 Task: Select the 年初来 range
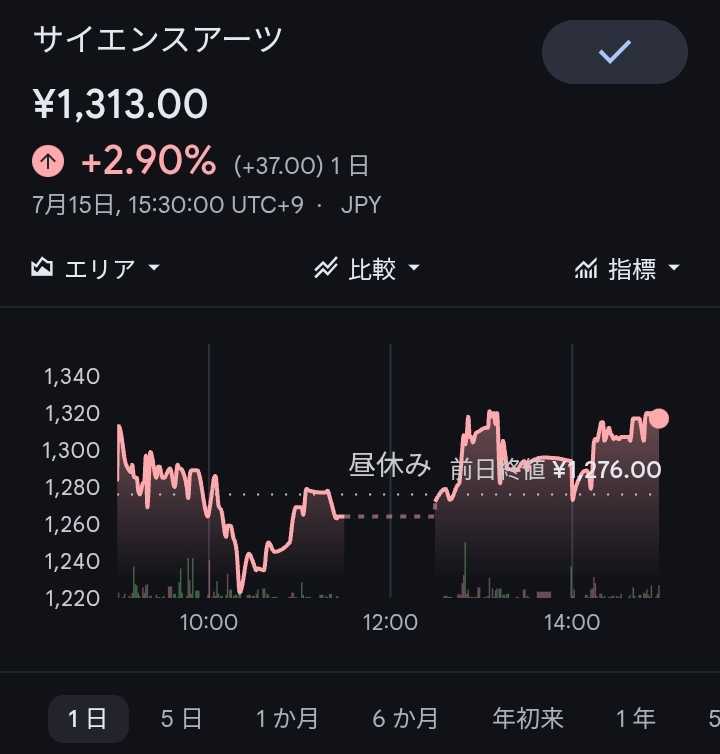coord(528,719)
